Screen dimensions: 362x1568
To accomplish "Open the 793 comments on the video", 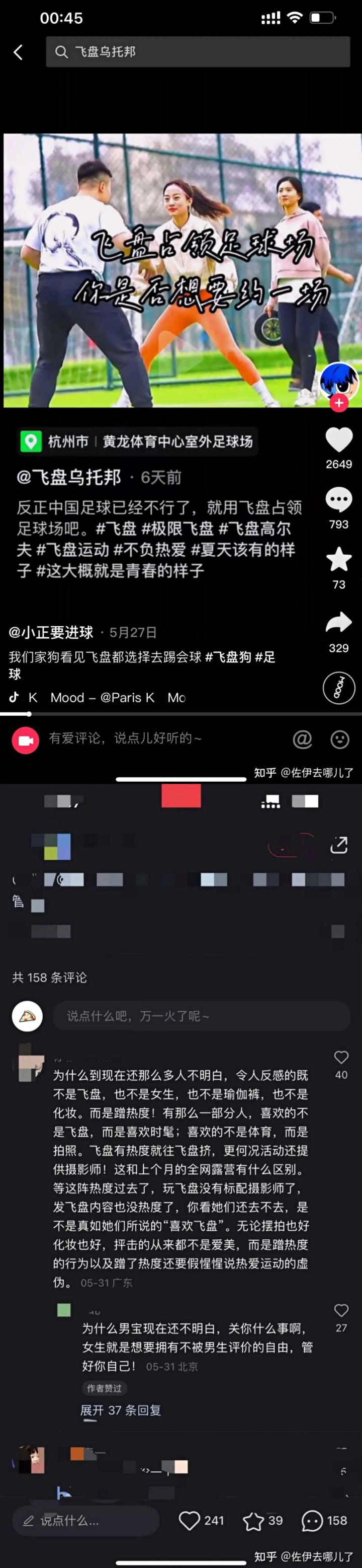I will tap(339, 500).
